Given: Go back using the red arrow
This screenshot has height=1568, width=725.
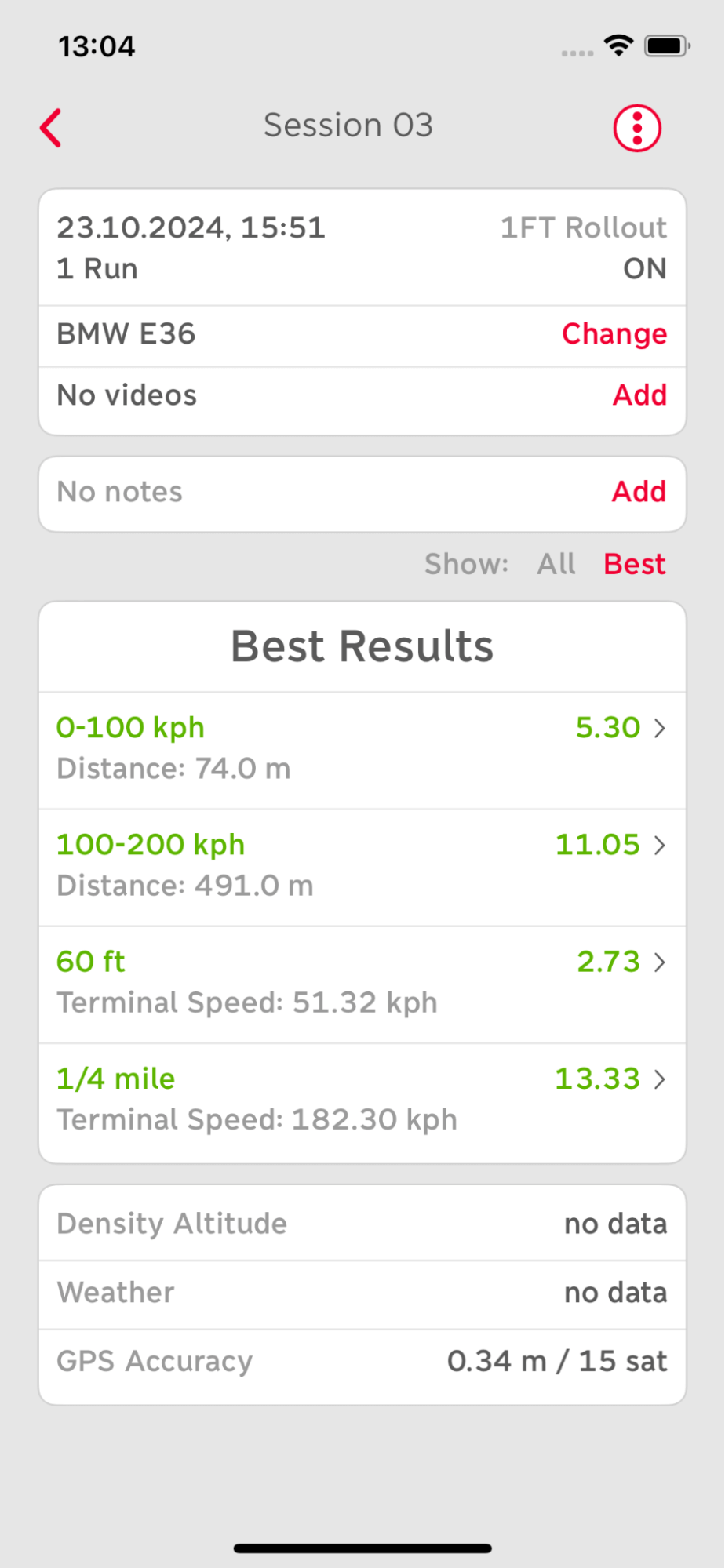Looking at the screenshot, I should [51, 128].
